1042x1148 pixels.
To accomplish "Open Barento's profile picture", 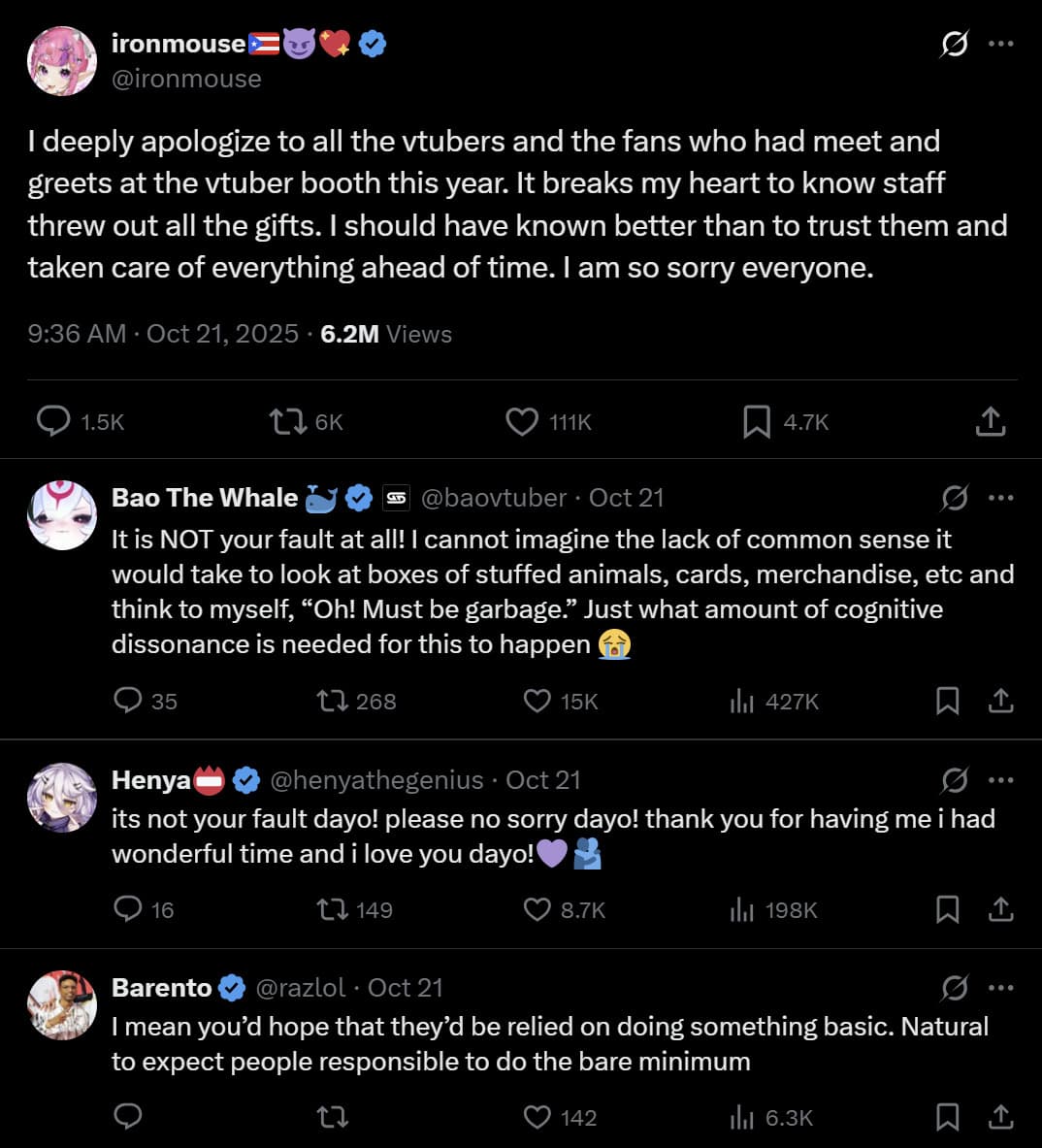I will coord(62,1005).
